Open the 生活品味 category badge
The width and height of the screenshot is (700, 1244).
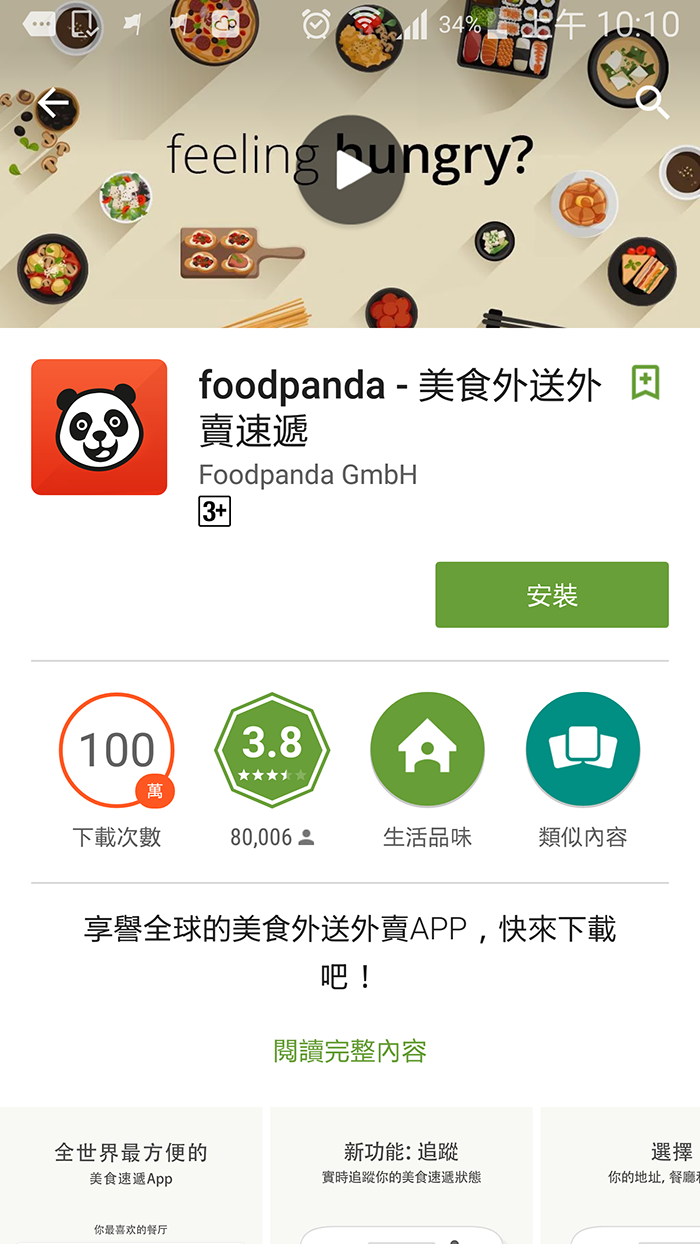click(x=427, y=750)
